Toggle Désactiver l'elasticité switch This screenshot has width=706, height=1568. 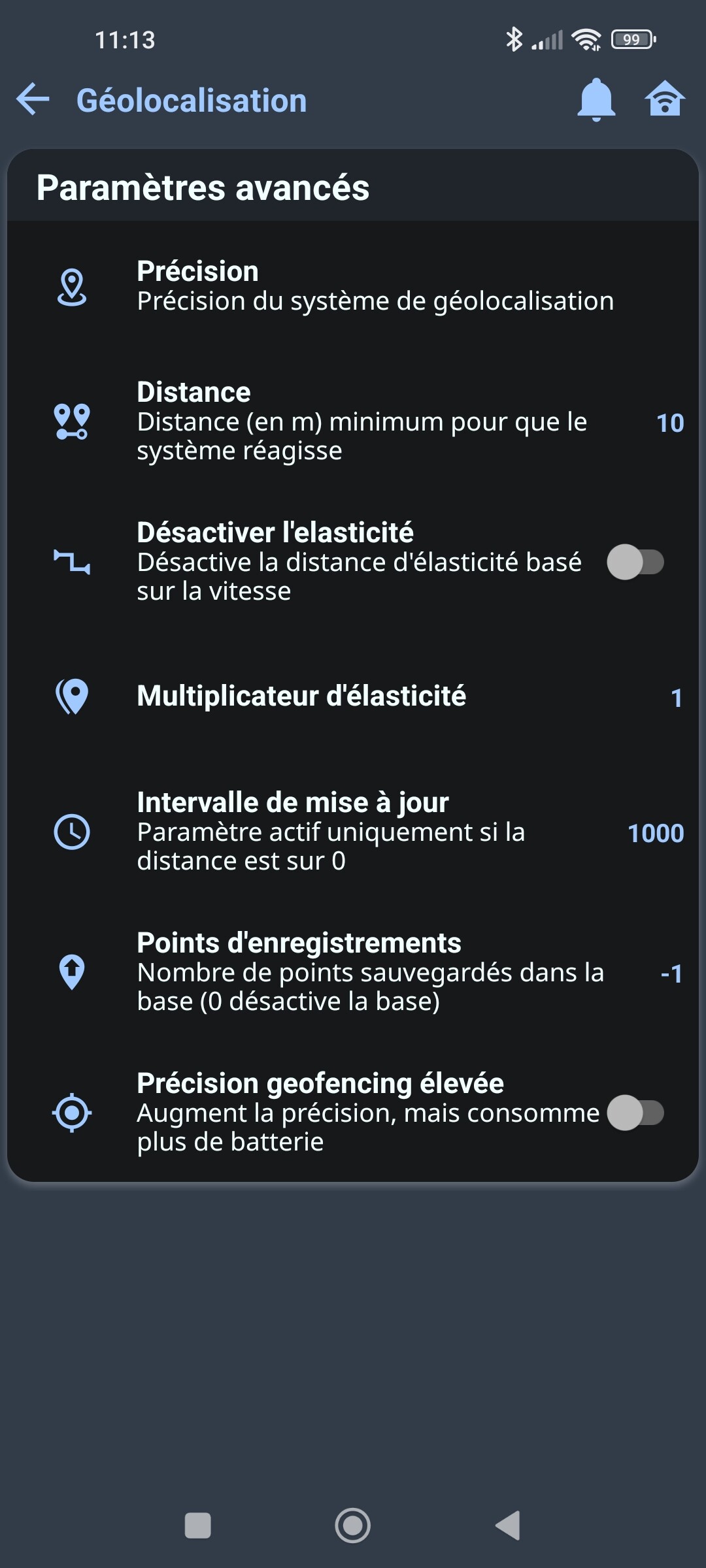(x=635, y=562)
